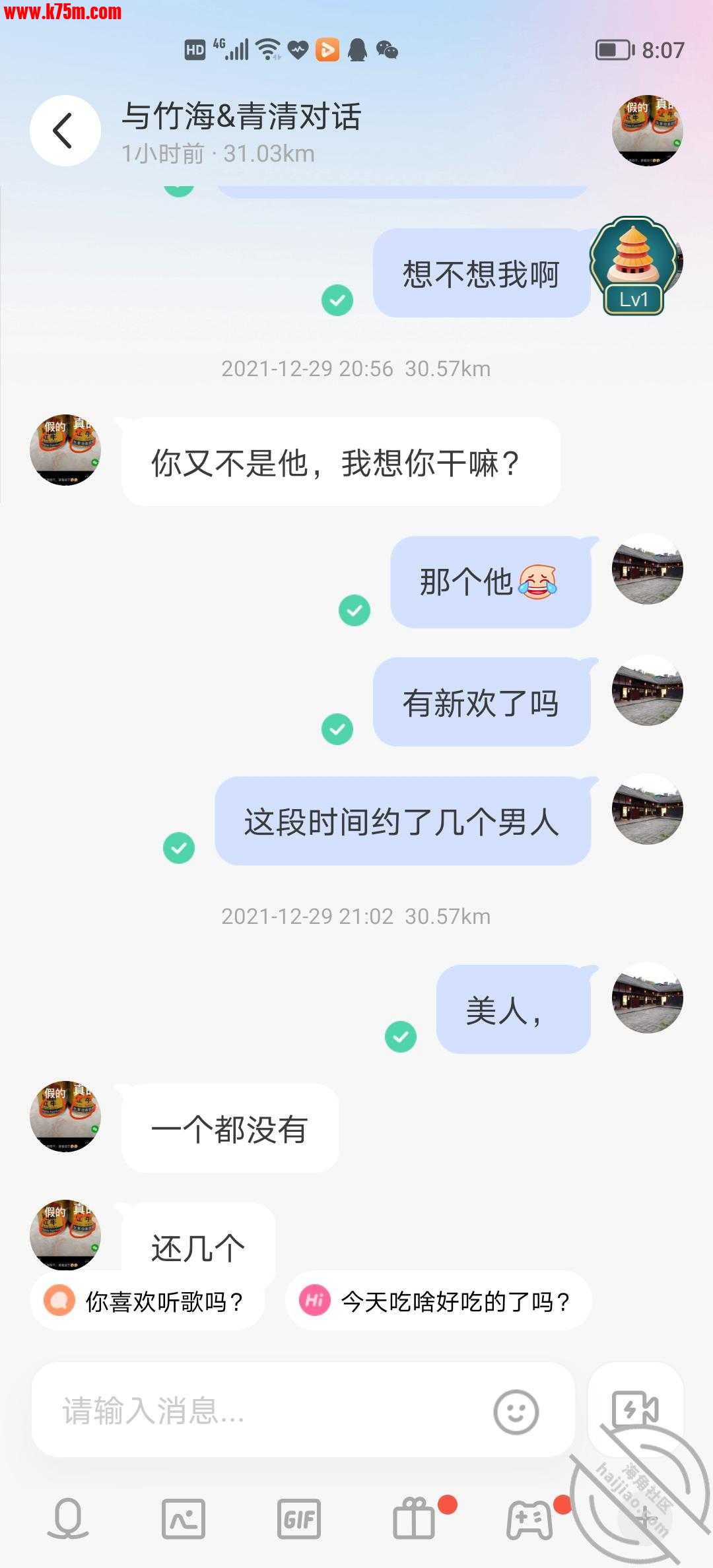
Task: Send quick reply "今天吃啥好吃的了吗？"
Action: pos(438,1301)
